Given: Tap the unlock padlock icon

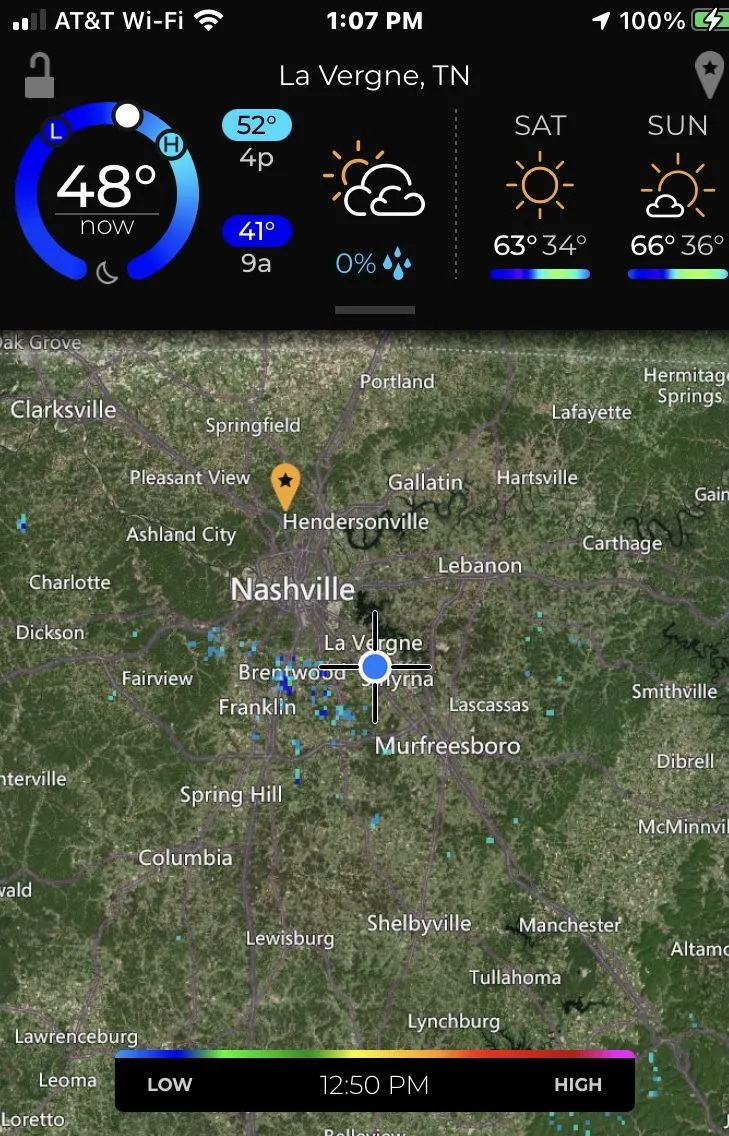Looking at the screenshot, I should 39,76.
